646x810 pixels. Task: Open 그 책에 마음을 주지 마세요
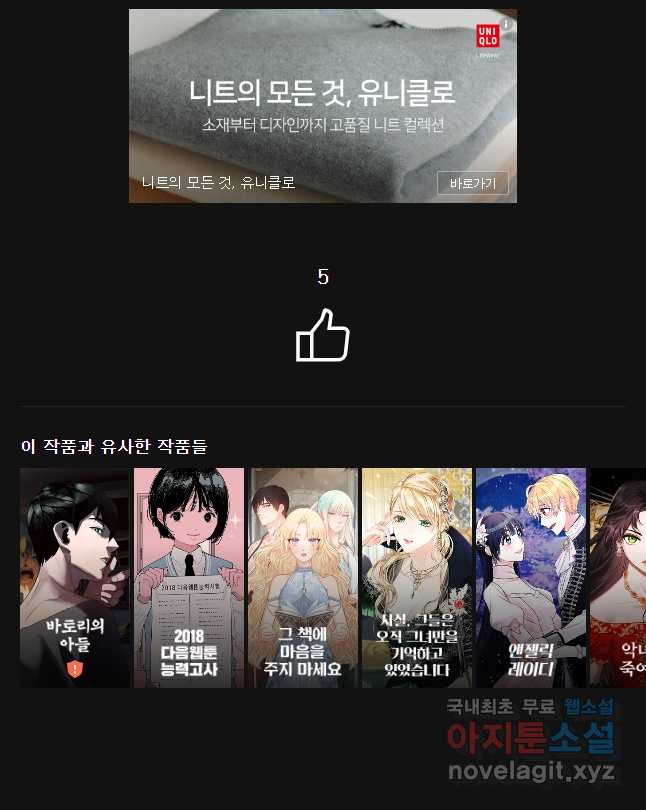coord(303,578)
